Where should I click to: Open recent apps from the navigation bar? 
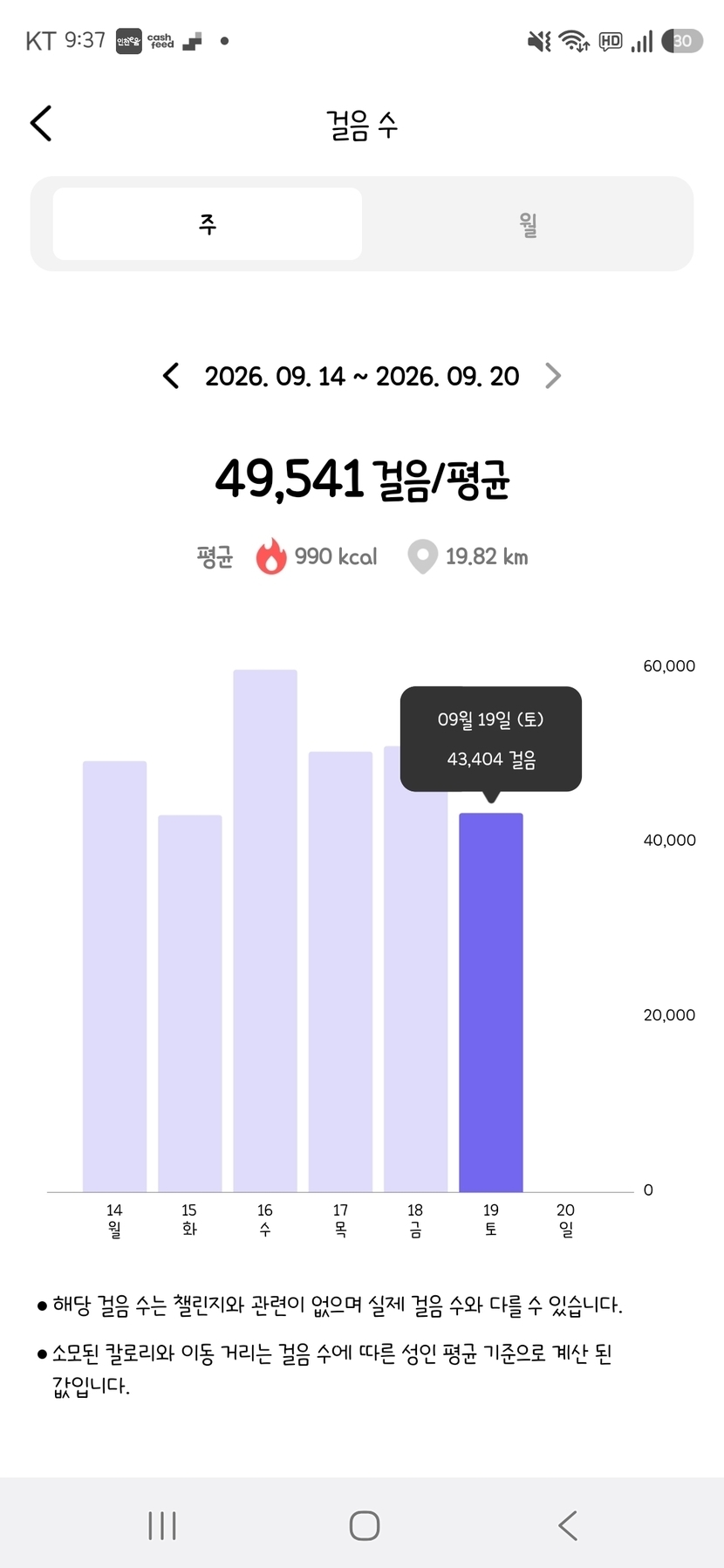pos(162,1525)
